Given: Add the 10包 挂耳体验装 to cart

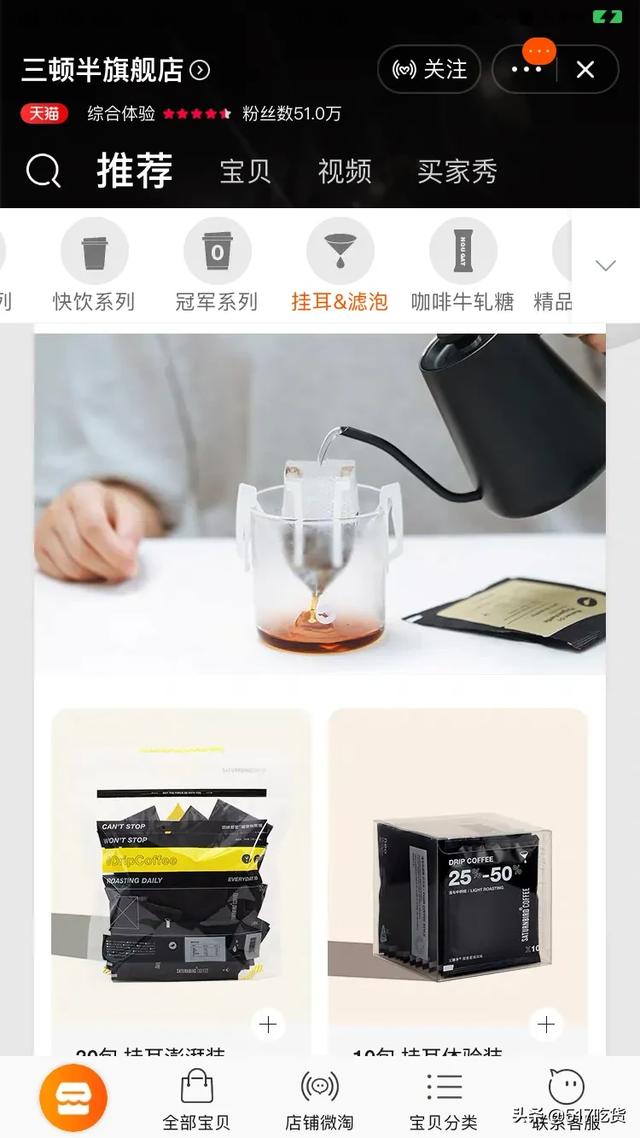Looking at the screenshot, I should (x=546, y=1024).
